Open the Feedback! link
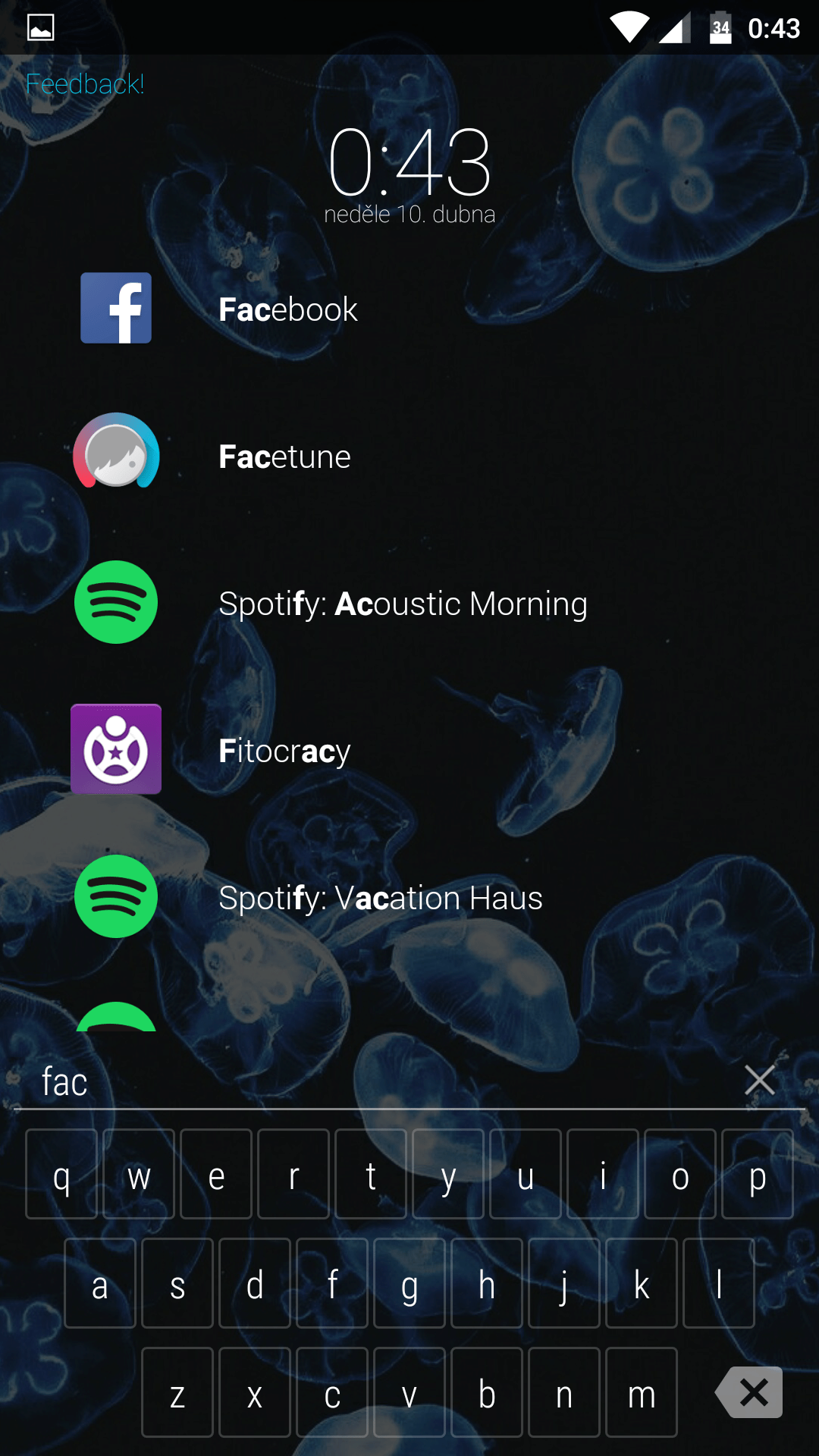The width and height of the screenshot is (819, 1456). tap(85, 83)
